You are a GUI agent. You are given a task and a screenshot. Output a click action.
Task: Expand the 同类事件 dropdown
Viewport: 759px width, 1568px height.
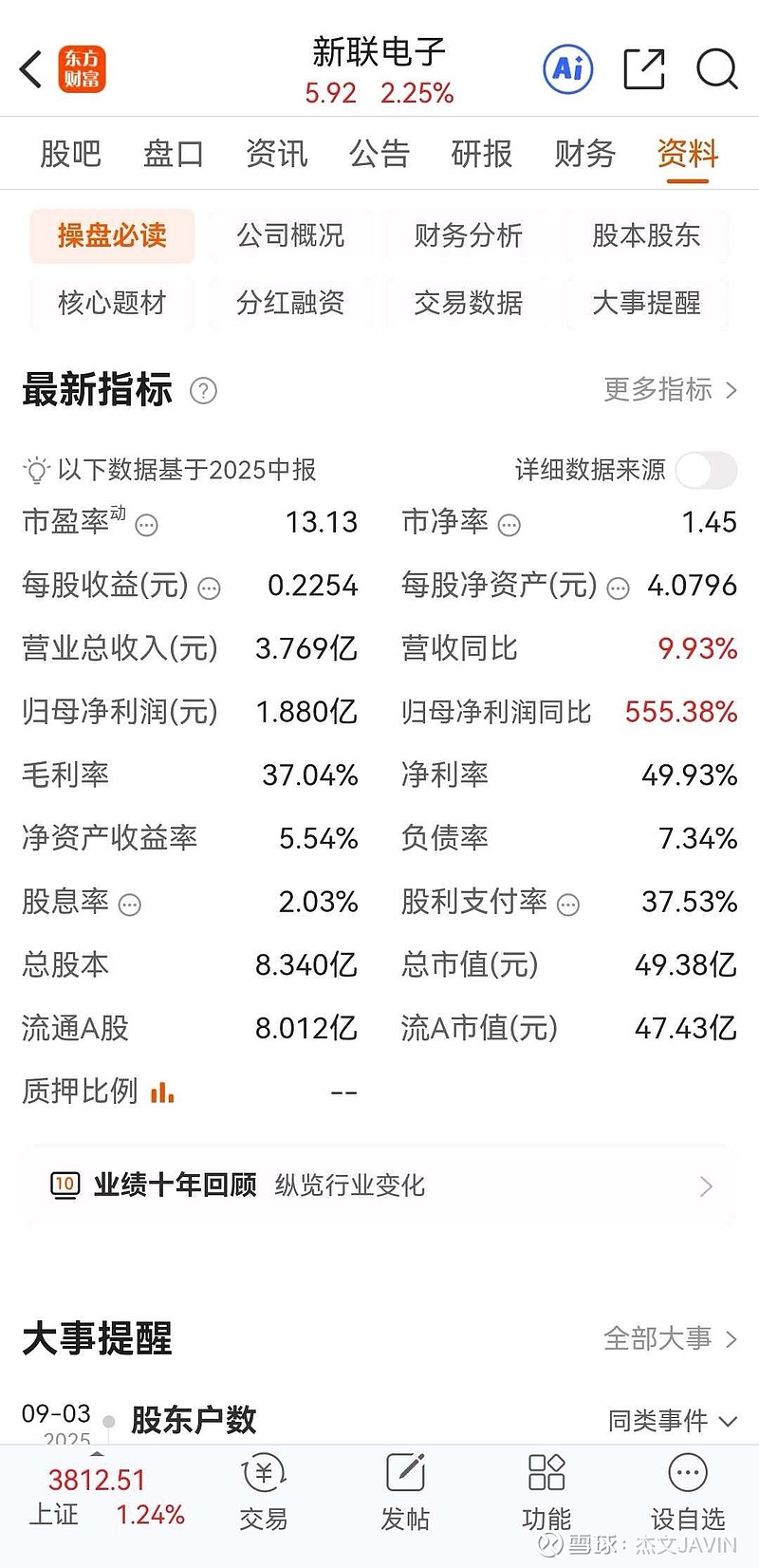(x=672, y=1421)
